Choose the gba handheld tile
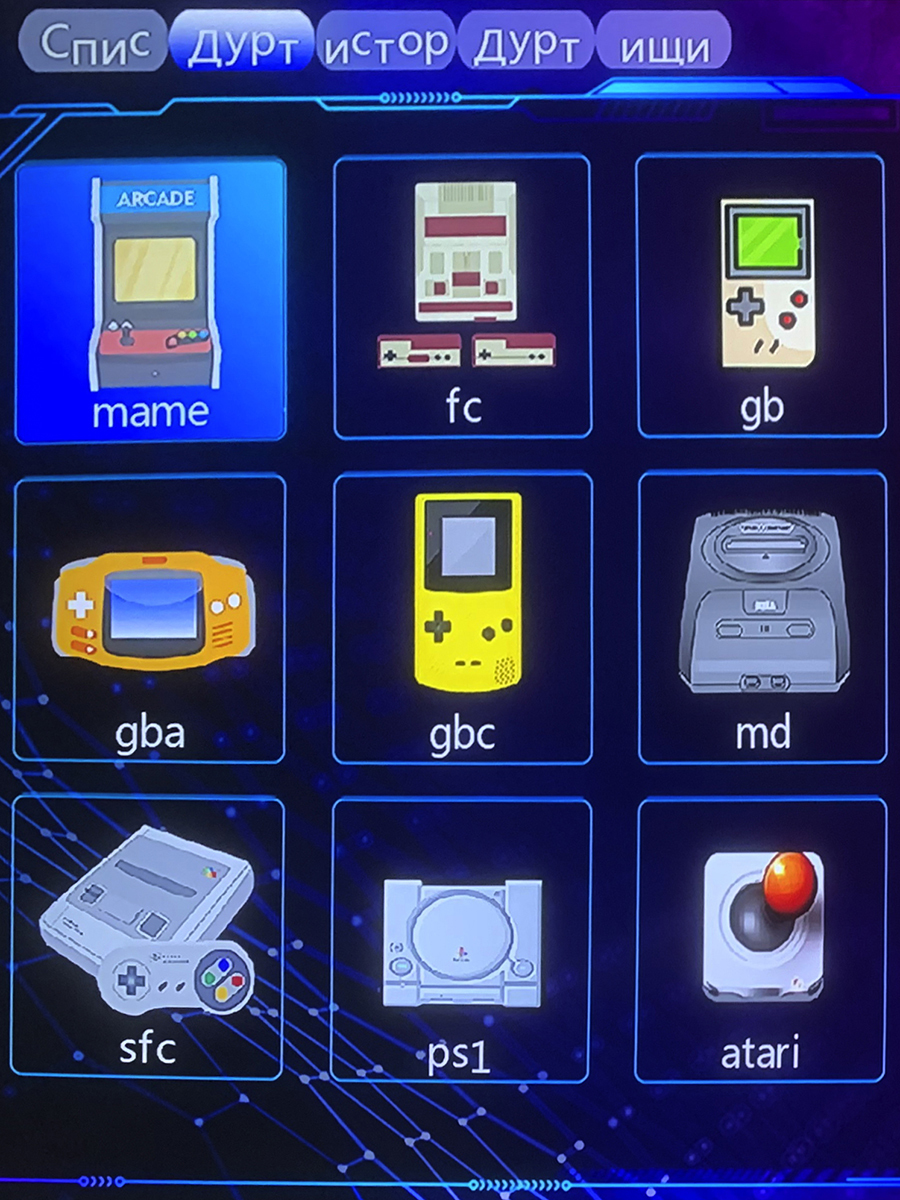Image resolution: width=900 pixels, height=1200 pixels. (150, 620)
